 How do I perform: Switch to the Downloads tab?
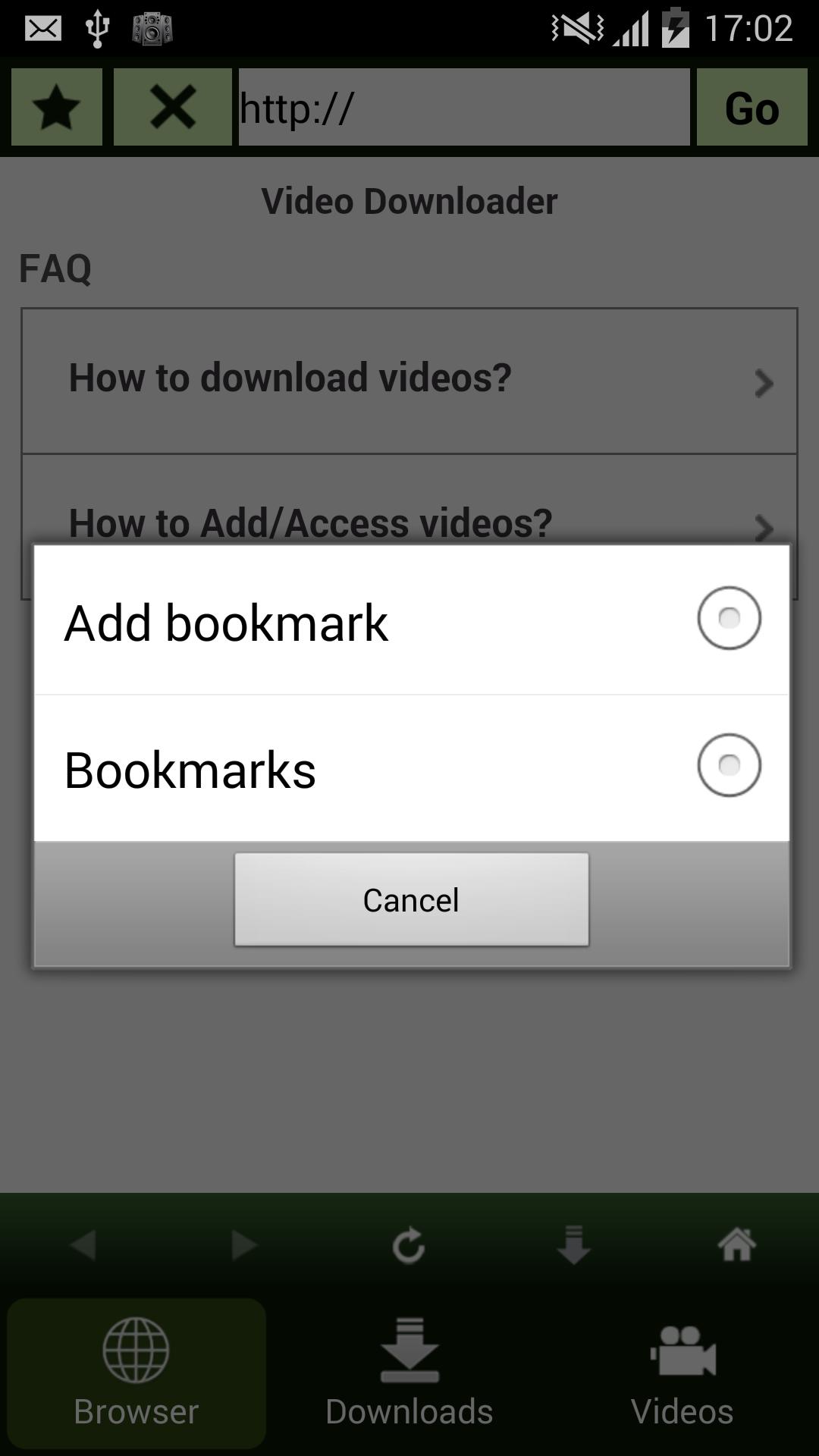pyautogui.click(x=409, y=1373)
